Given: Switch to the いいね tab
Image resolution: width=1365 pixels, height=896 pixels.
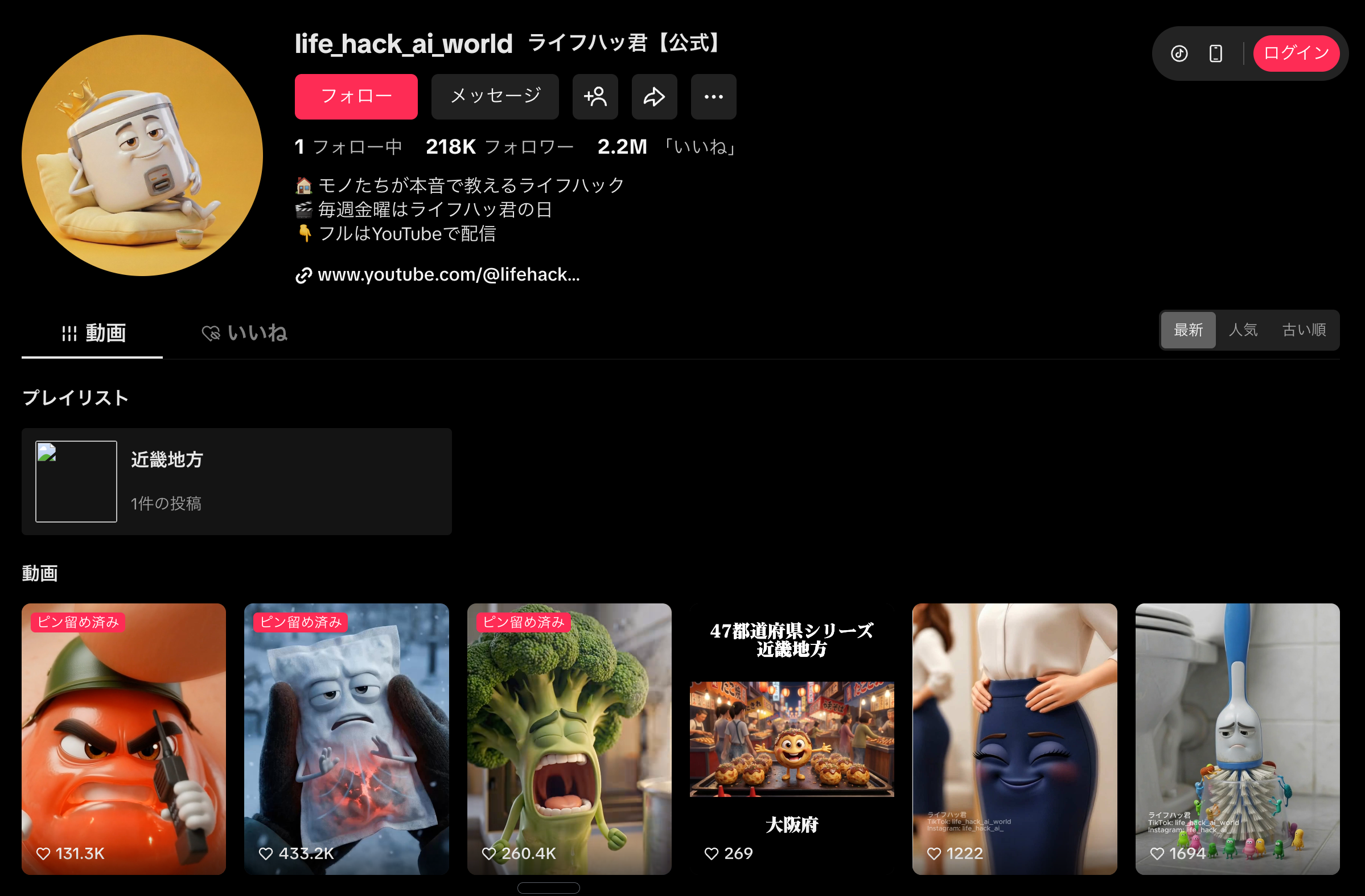Looking at the screenshot, I should [x=244, y=332].
